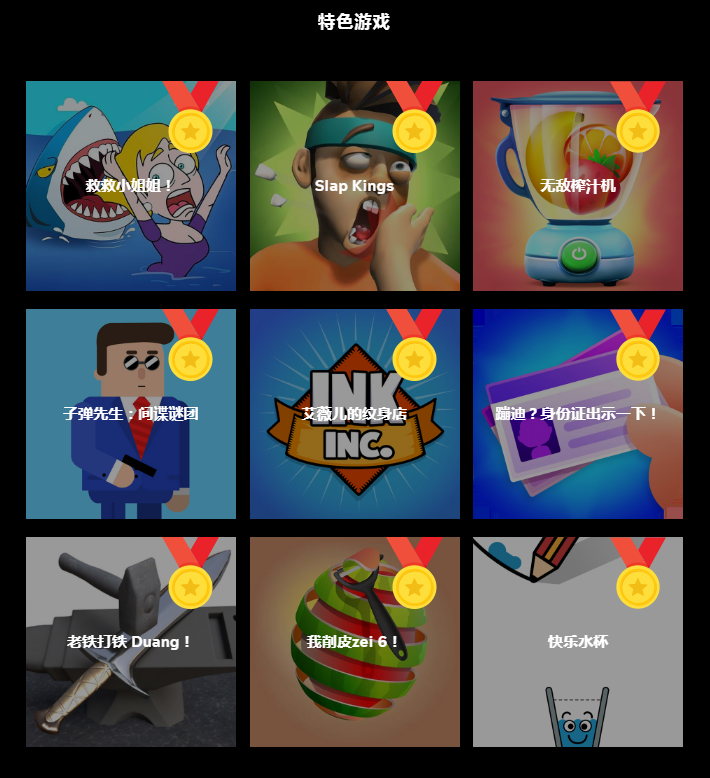This screenshot has height=778, width=710.
Task: Launch the Slap Kings game
Action: point(354,186)
